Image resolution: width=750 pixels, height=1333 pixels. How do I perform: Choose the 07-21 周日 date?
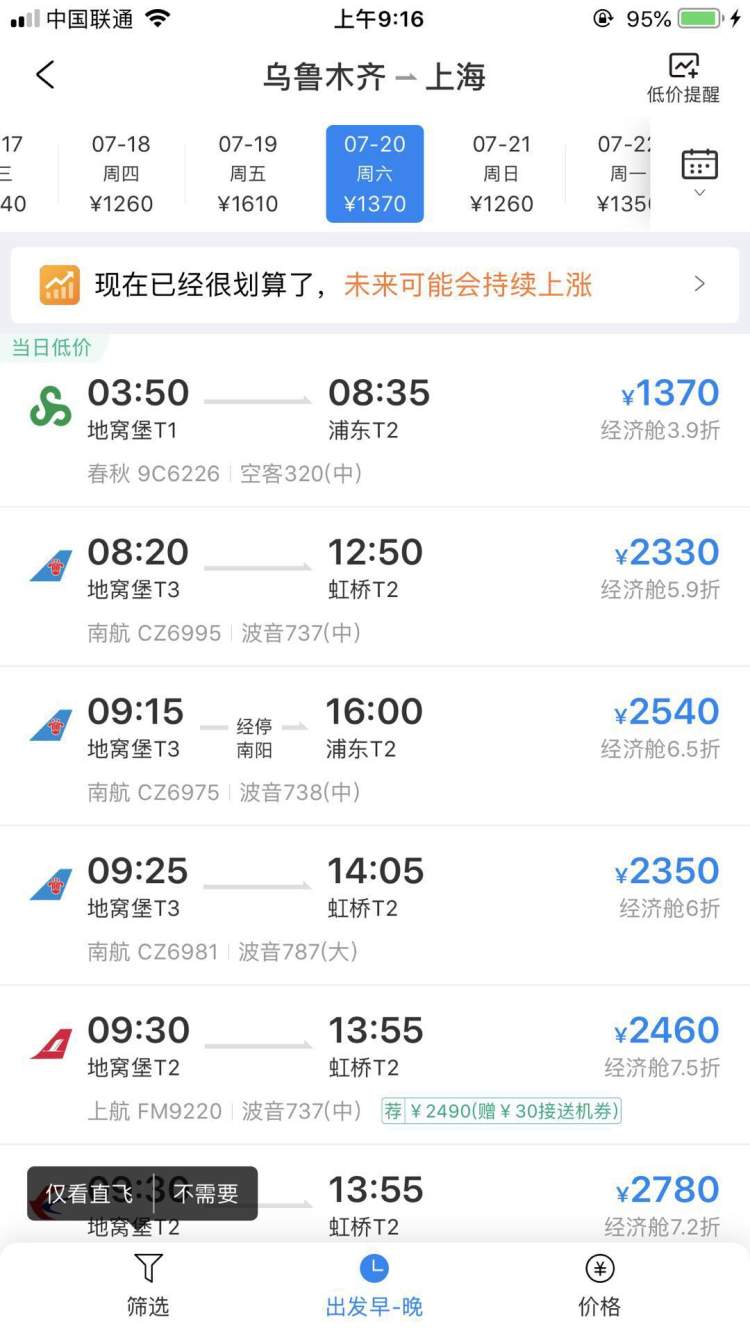(501, 174)
